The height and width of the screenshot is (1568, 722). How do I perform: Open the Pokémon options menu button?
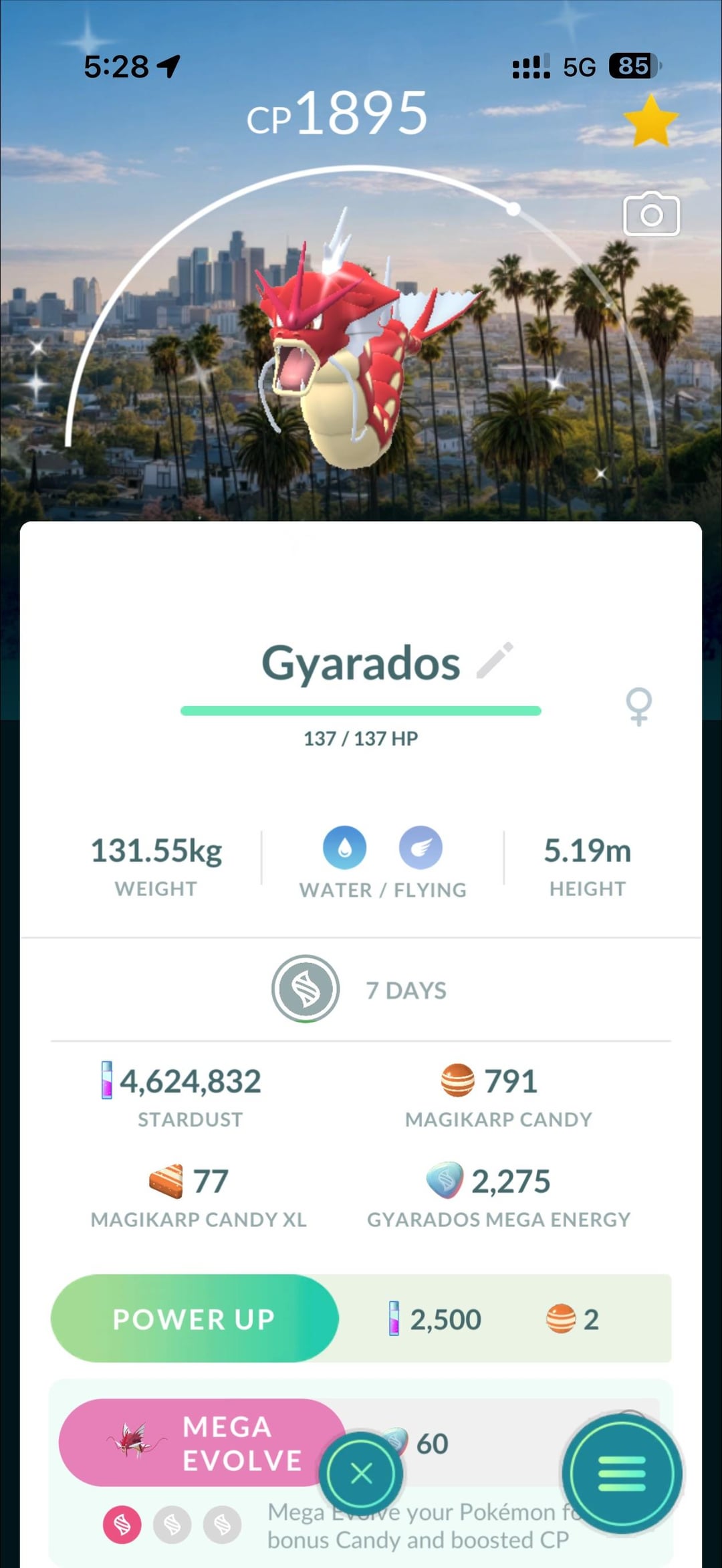pyautogui.click(x=622, y=1474)
